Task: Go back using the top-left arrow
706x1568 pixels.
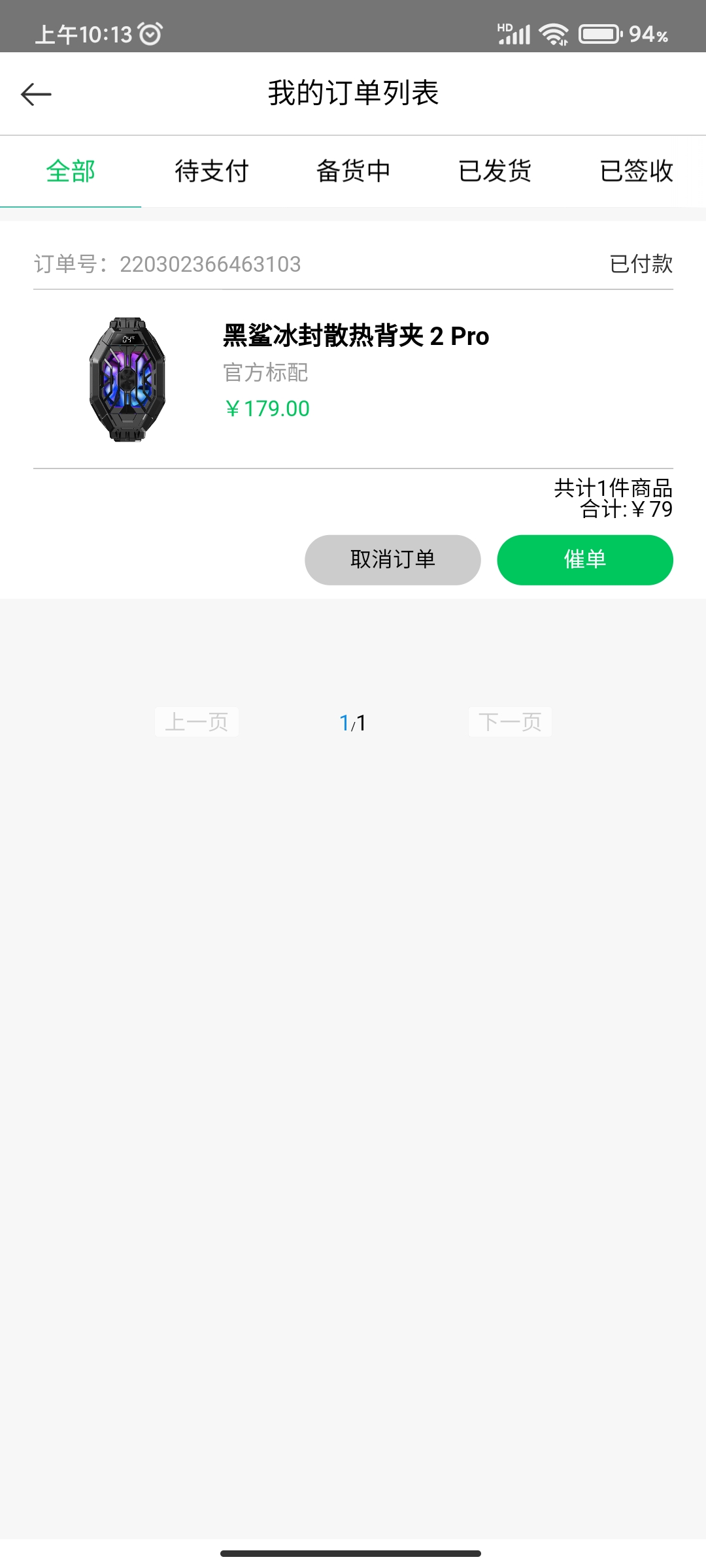Action: click(x=36, y=94)
